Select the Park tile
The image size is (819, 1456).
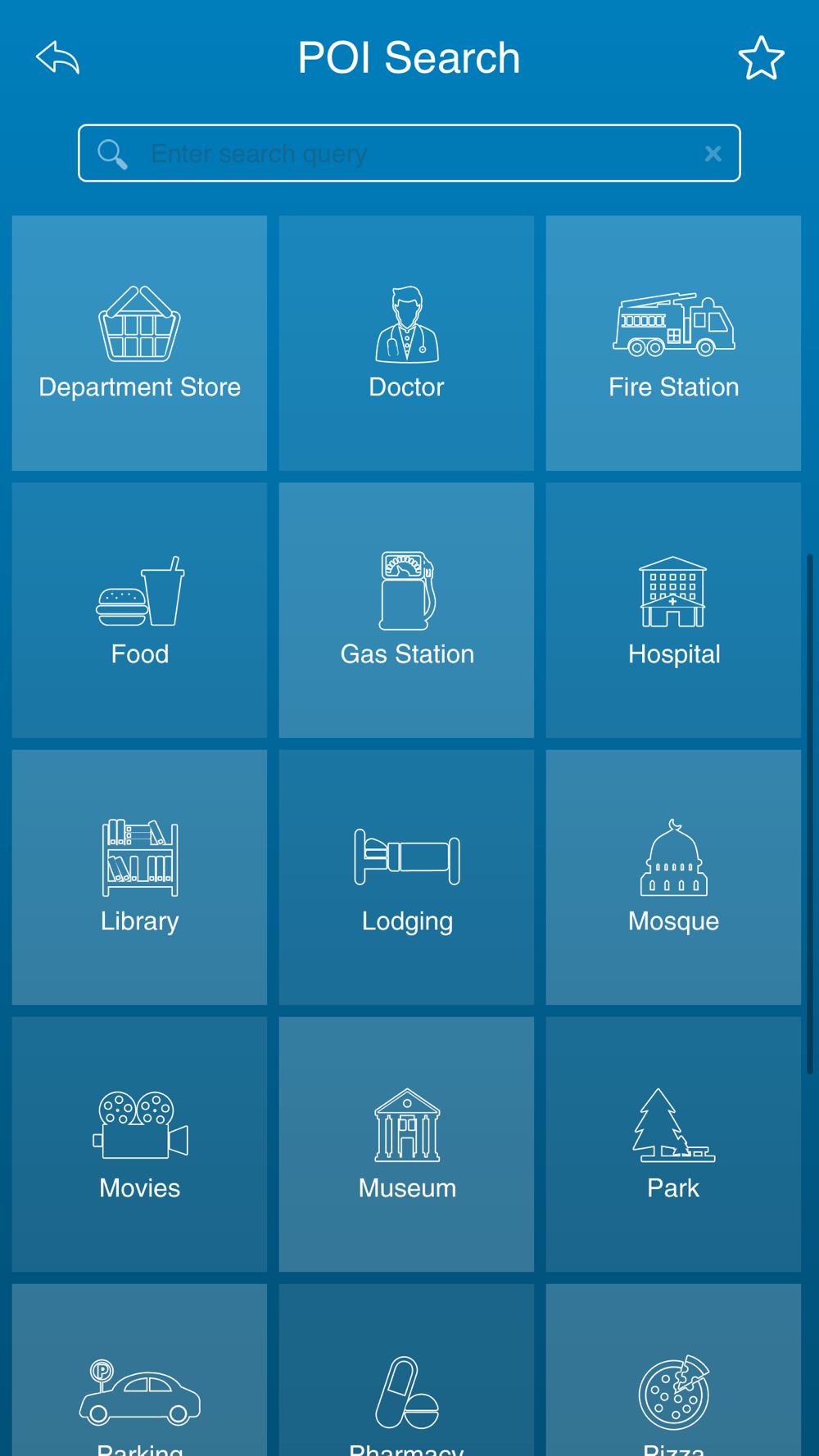point(673,1144)
